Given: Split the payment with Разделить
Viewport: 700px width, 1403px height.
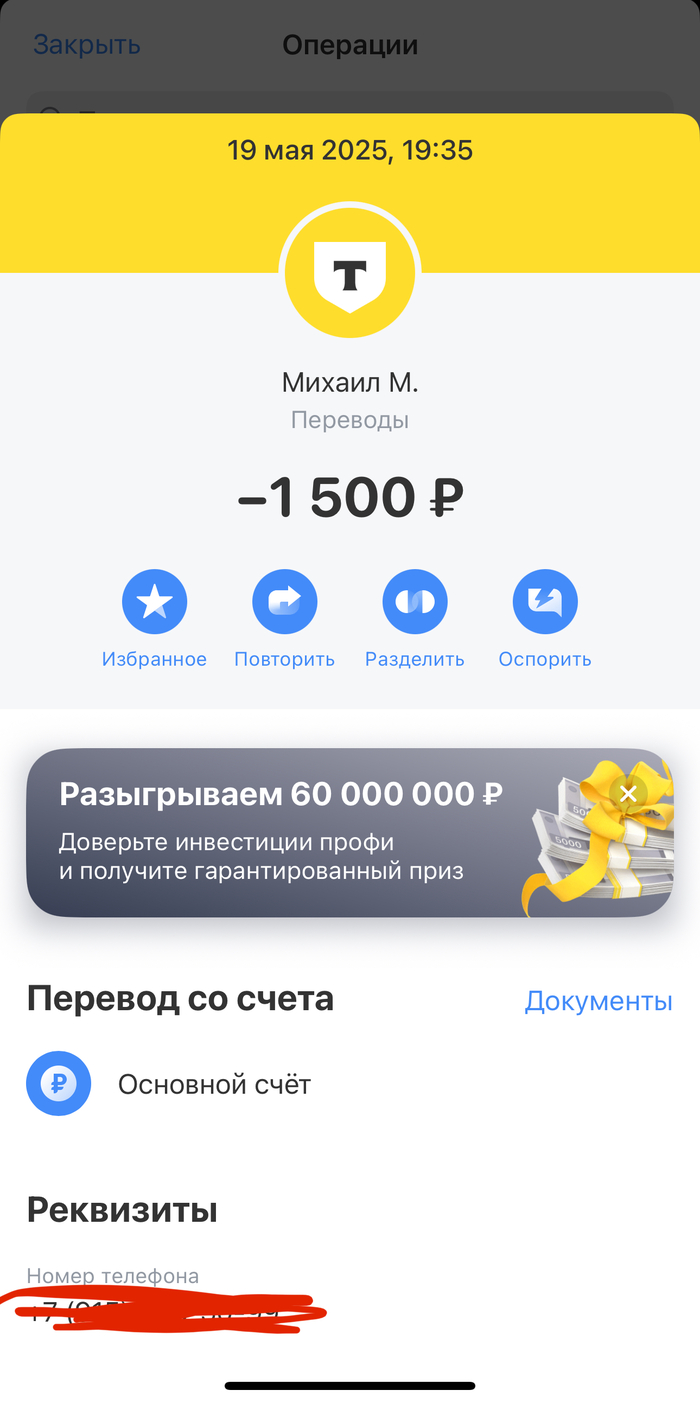Looking at the screenshot, I should click(414, 603).
